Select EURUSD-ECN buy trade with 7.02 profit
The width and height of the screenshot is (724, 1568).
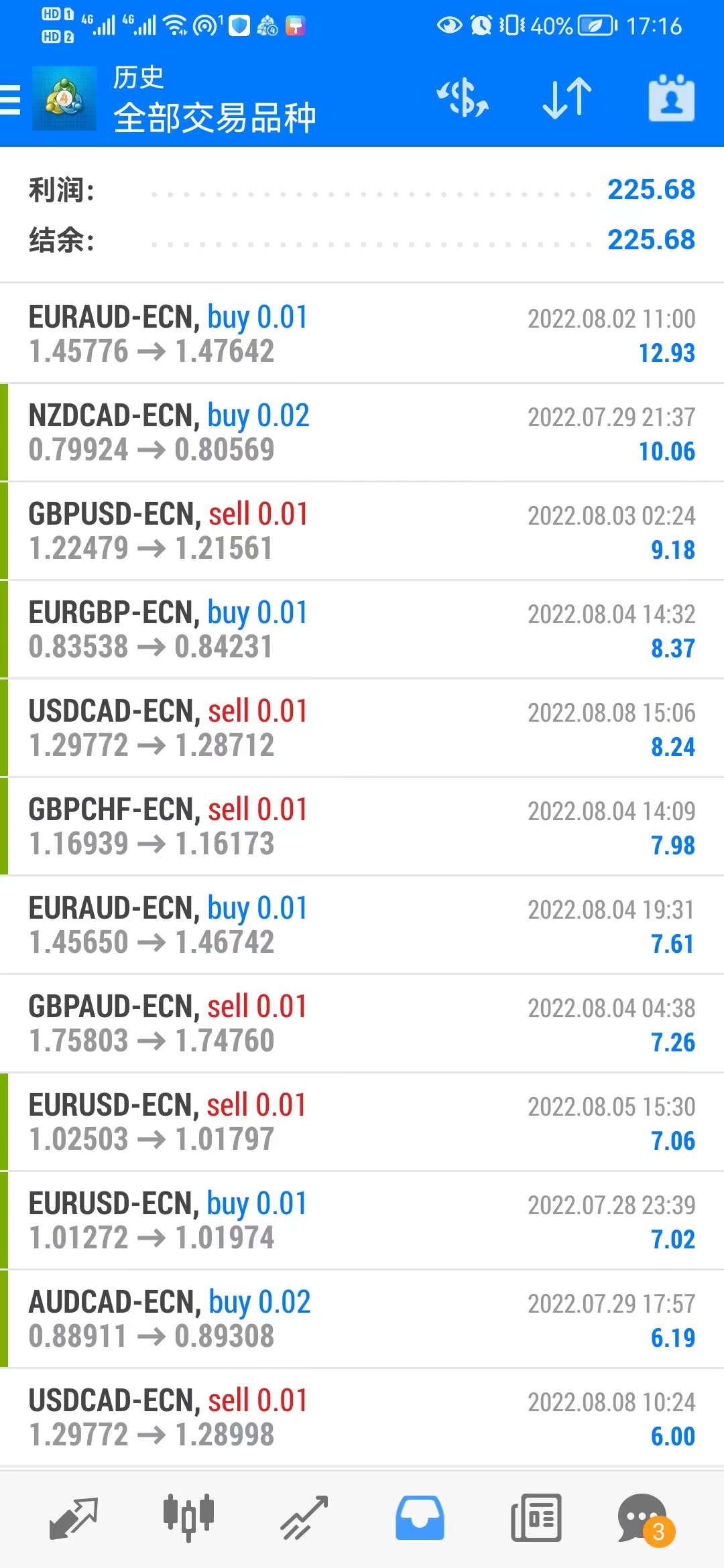pos(362,1221)
